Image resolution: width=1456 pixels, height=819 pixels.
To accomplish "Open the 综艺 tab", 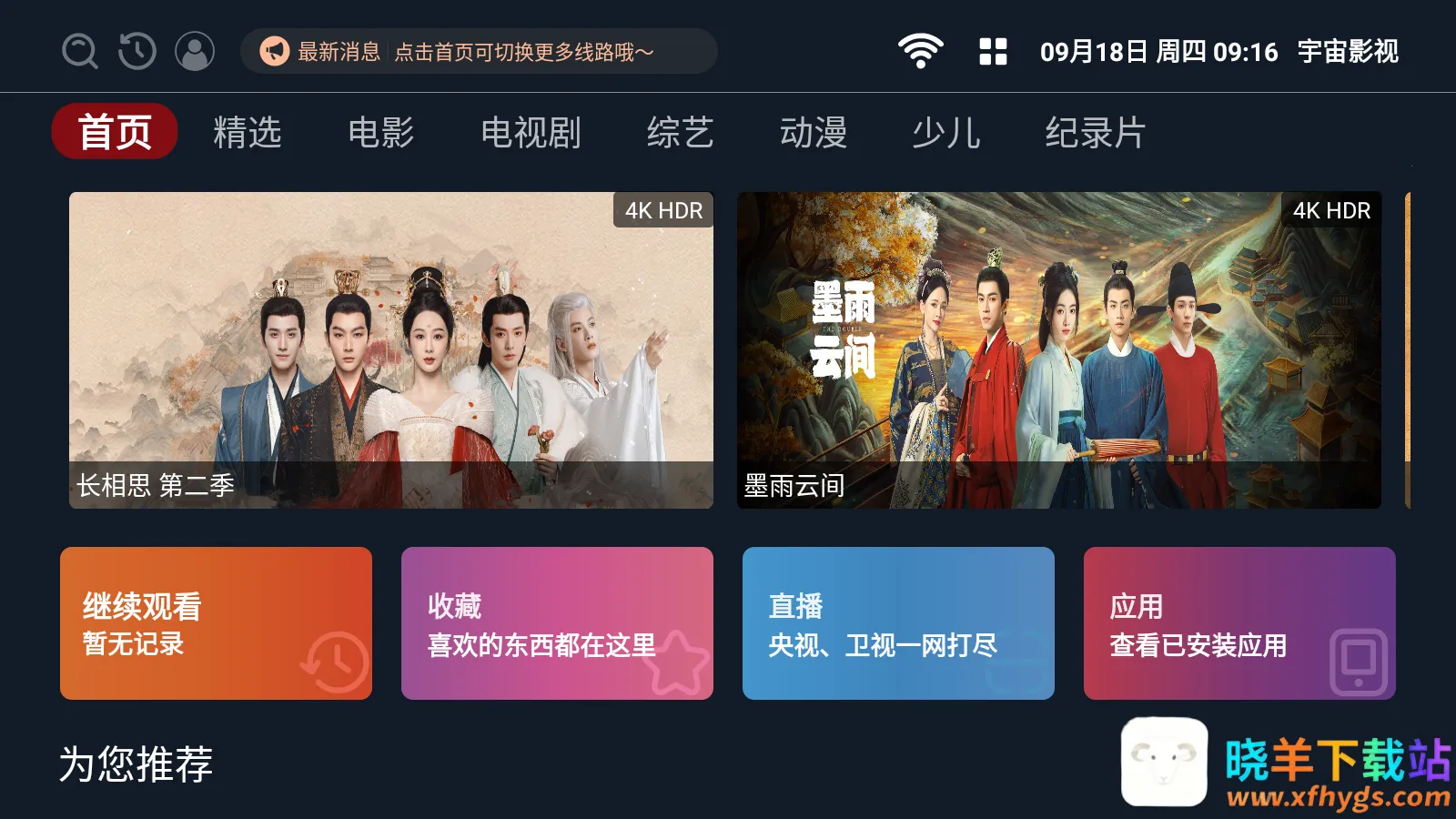I will [680, 132].
